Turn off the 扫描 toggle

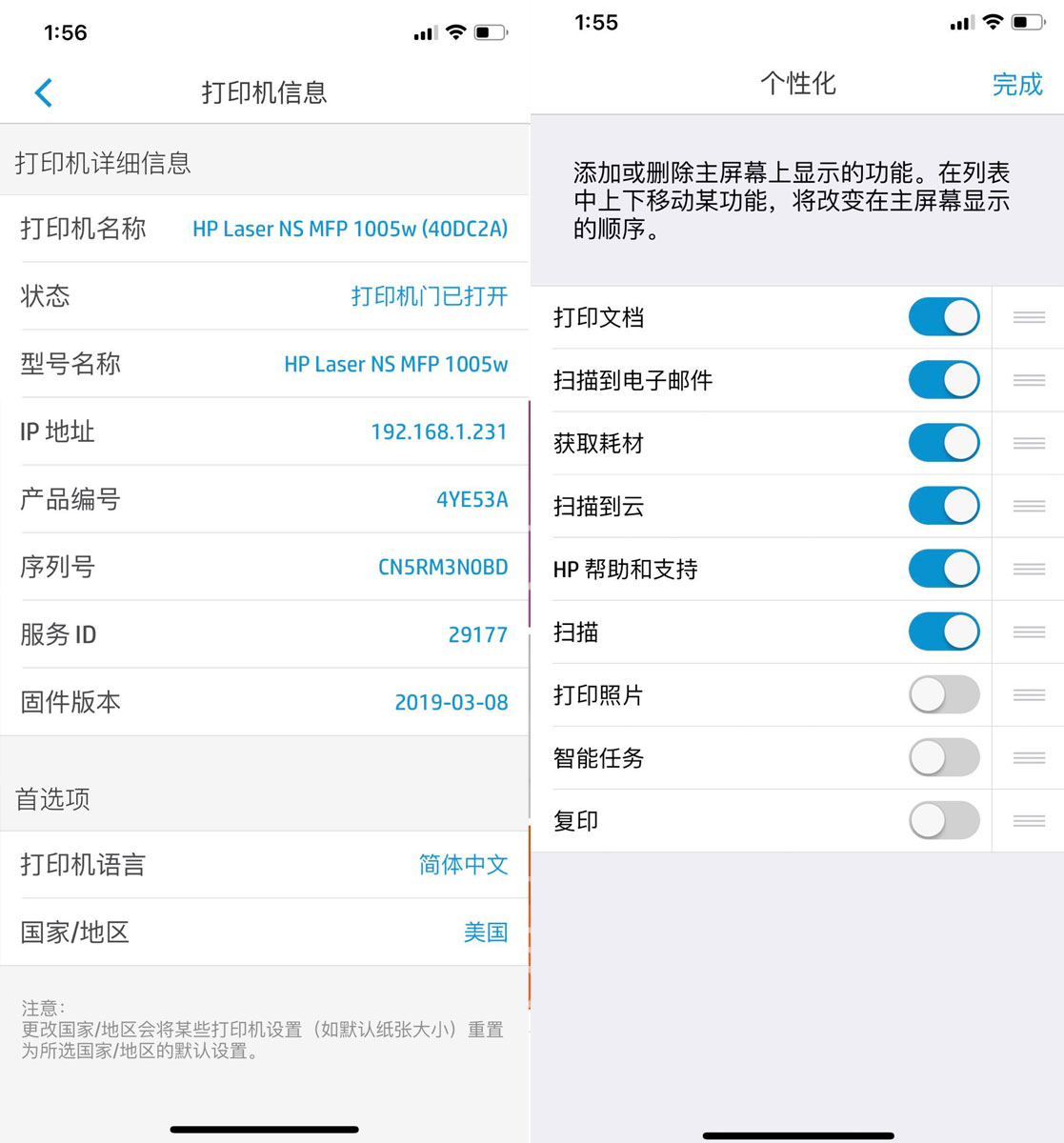943,632
